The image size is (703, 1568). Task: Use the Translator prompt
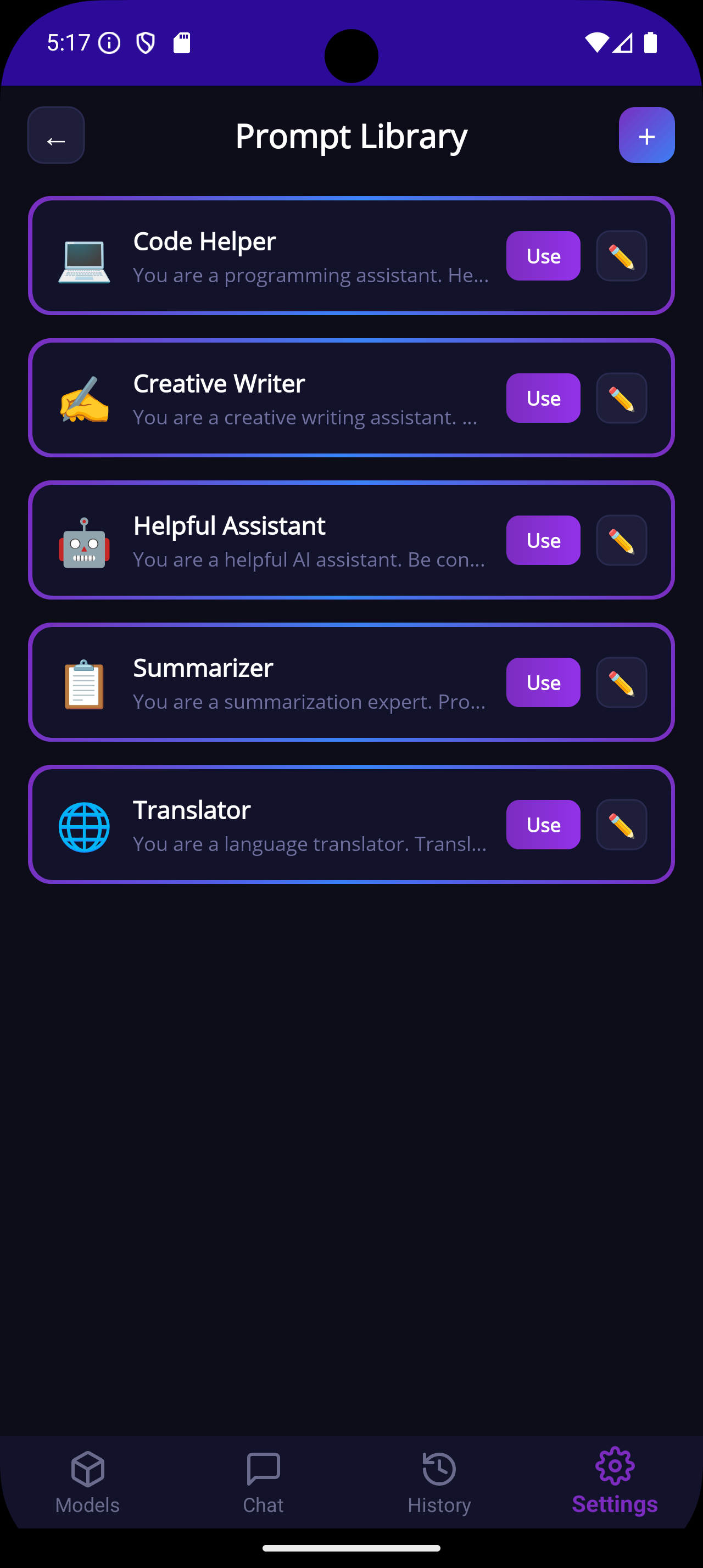click(x=542, y=825)
